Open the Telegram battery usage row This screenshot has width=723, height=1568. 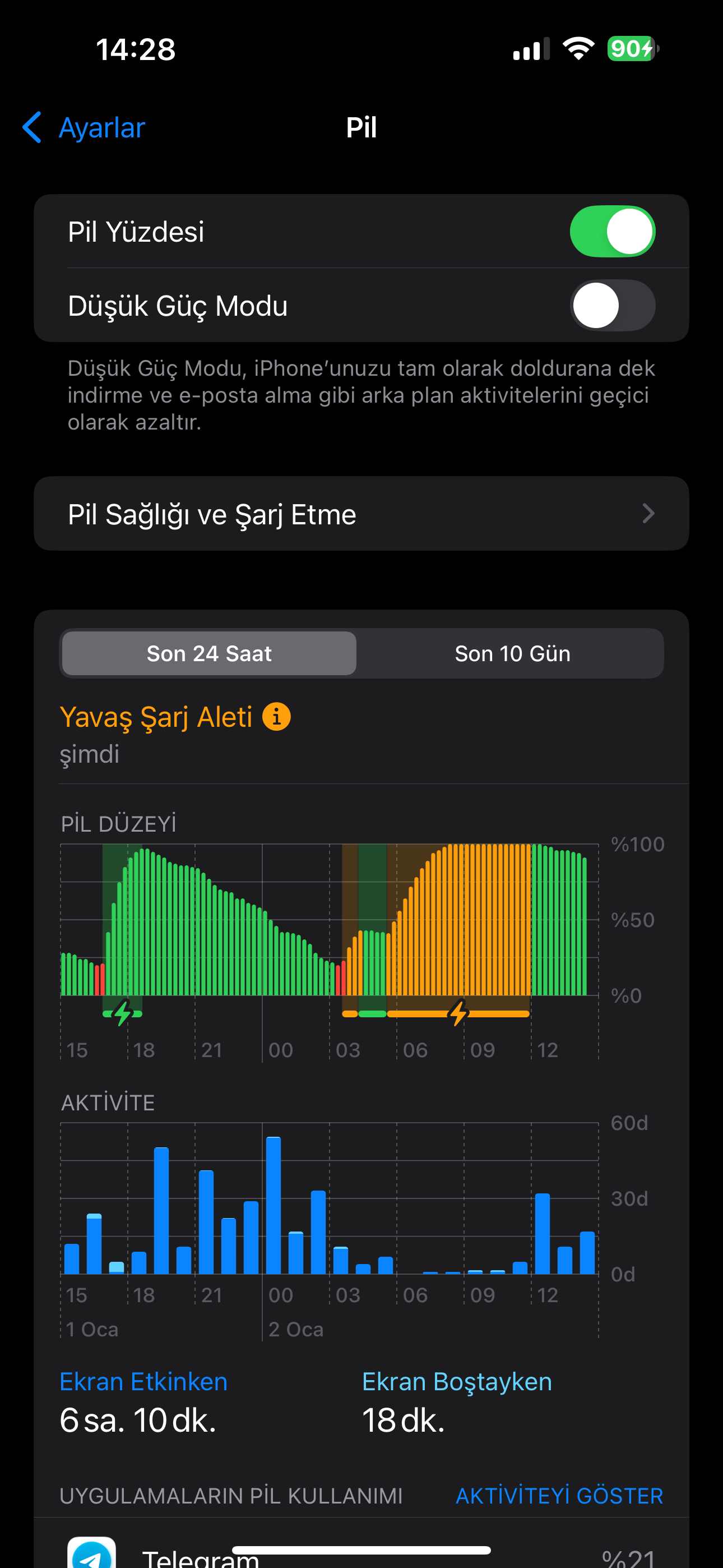[361, 1556]
